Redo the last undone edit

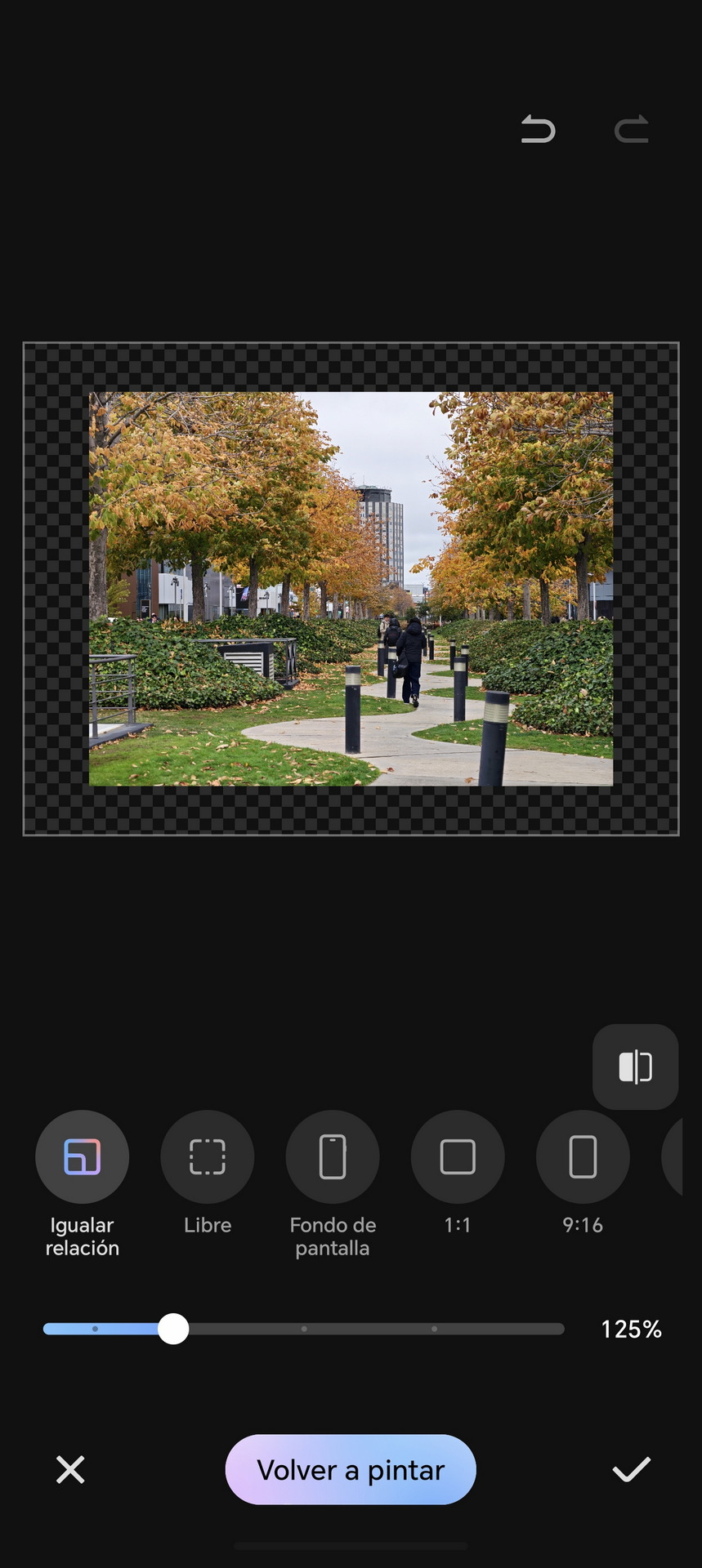(632, 130)
